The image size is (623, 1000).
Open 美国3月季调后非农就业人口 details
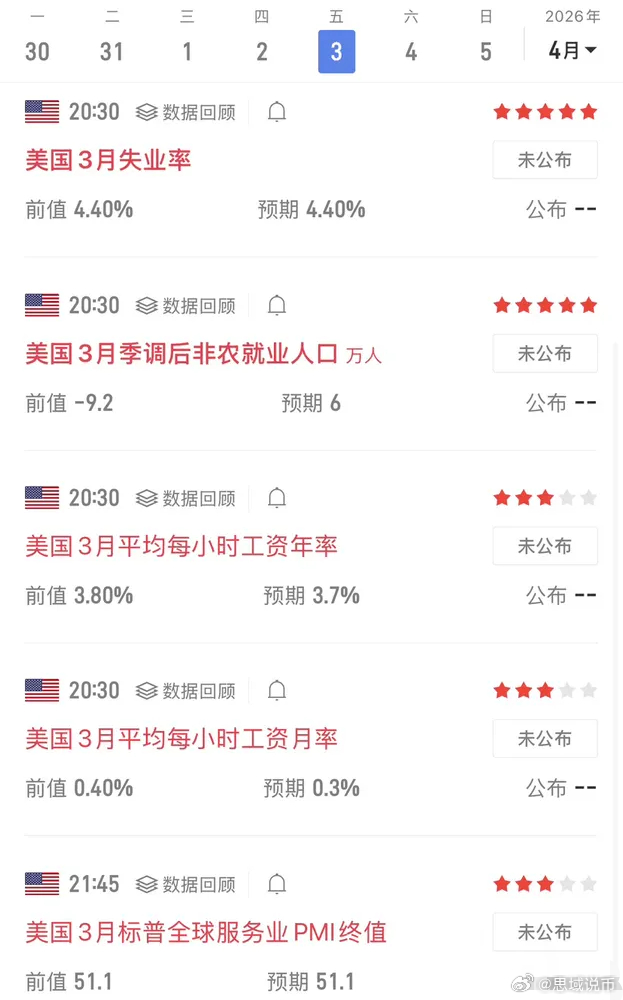[182, 353]
